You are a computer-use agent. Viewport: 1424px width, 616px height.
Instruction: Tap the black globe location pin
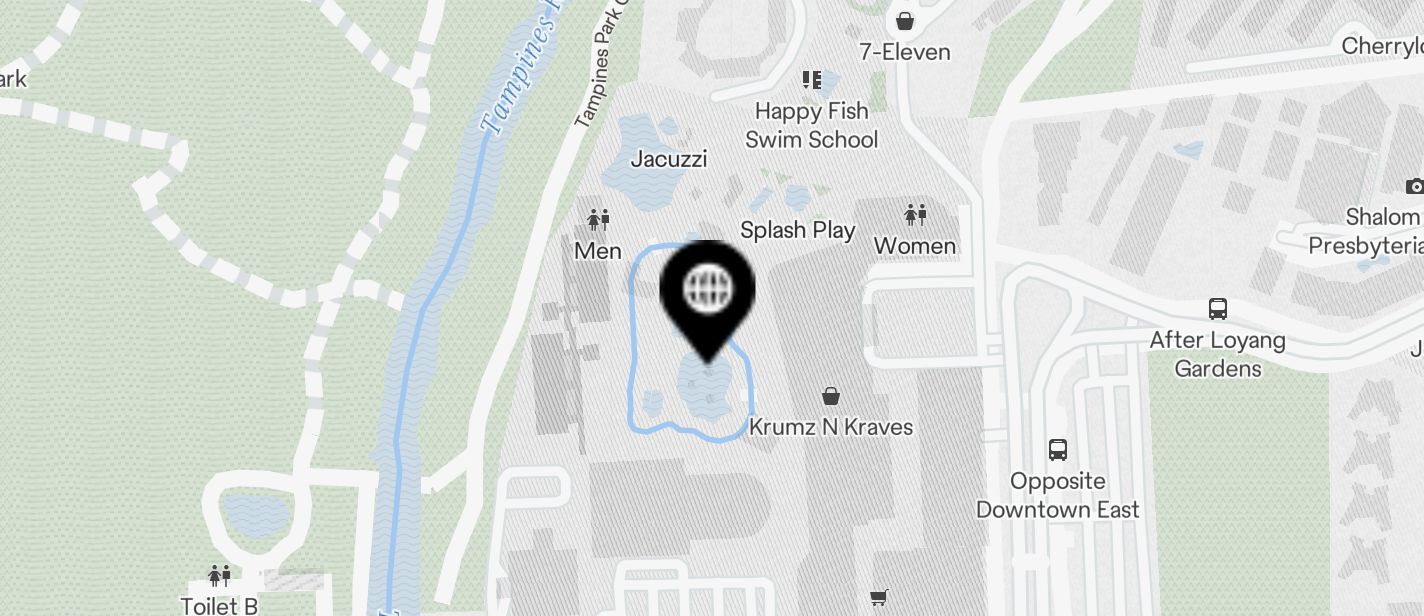tap(707, 291)
